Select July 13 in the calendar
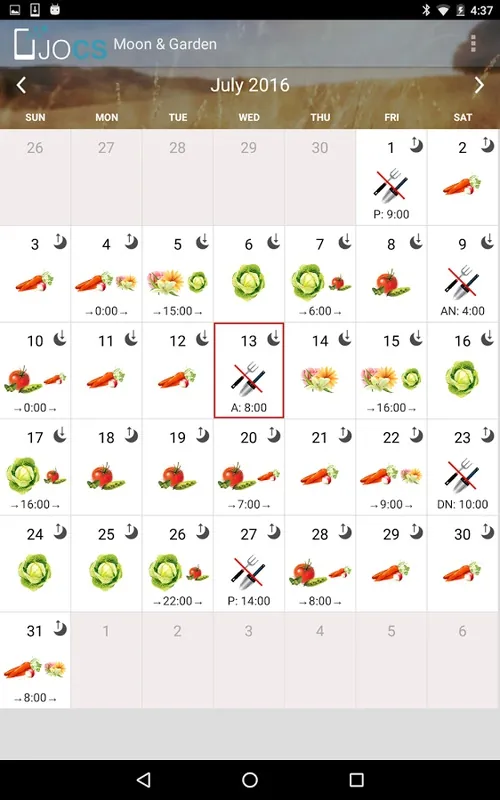Viewport: 500px width, 800px height. tap(249, 370)
